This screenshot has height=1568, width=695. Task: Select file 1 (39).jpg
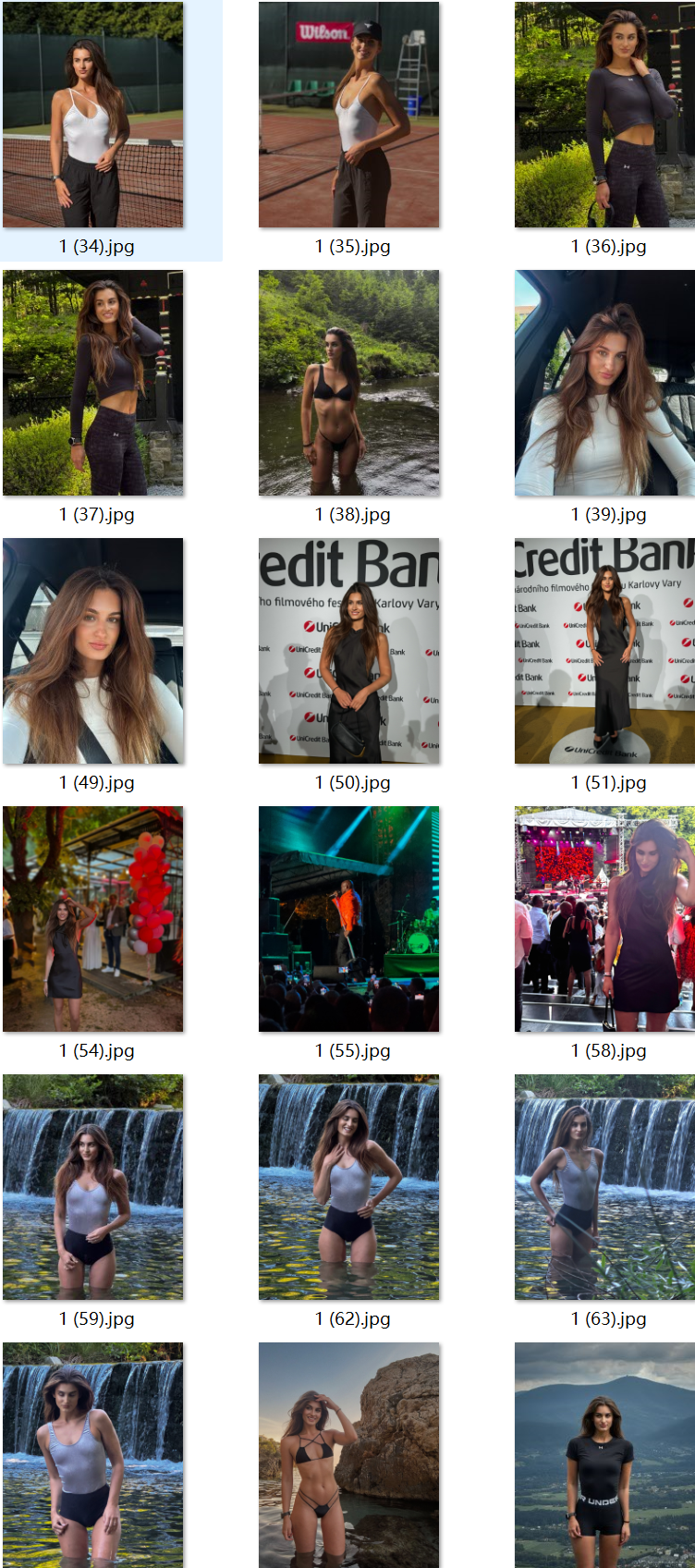(604, 383)
